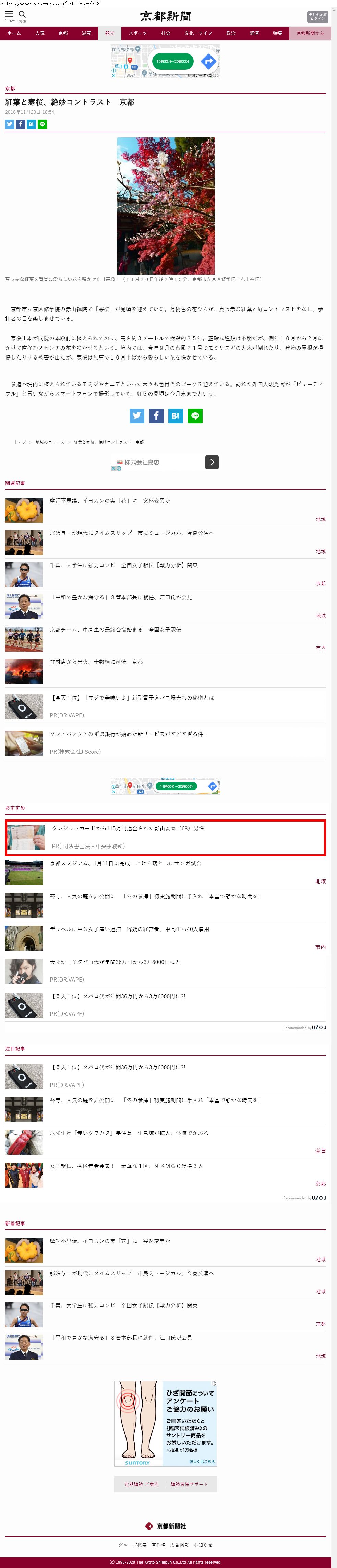
Task: Read デリヘルに中3女子雇い逮捕 article
Action: pyautogui.click(x=129, y=929)
